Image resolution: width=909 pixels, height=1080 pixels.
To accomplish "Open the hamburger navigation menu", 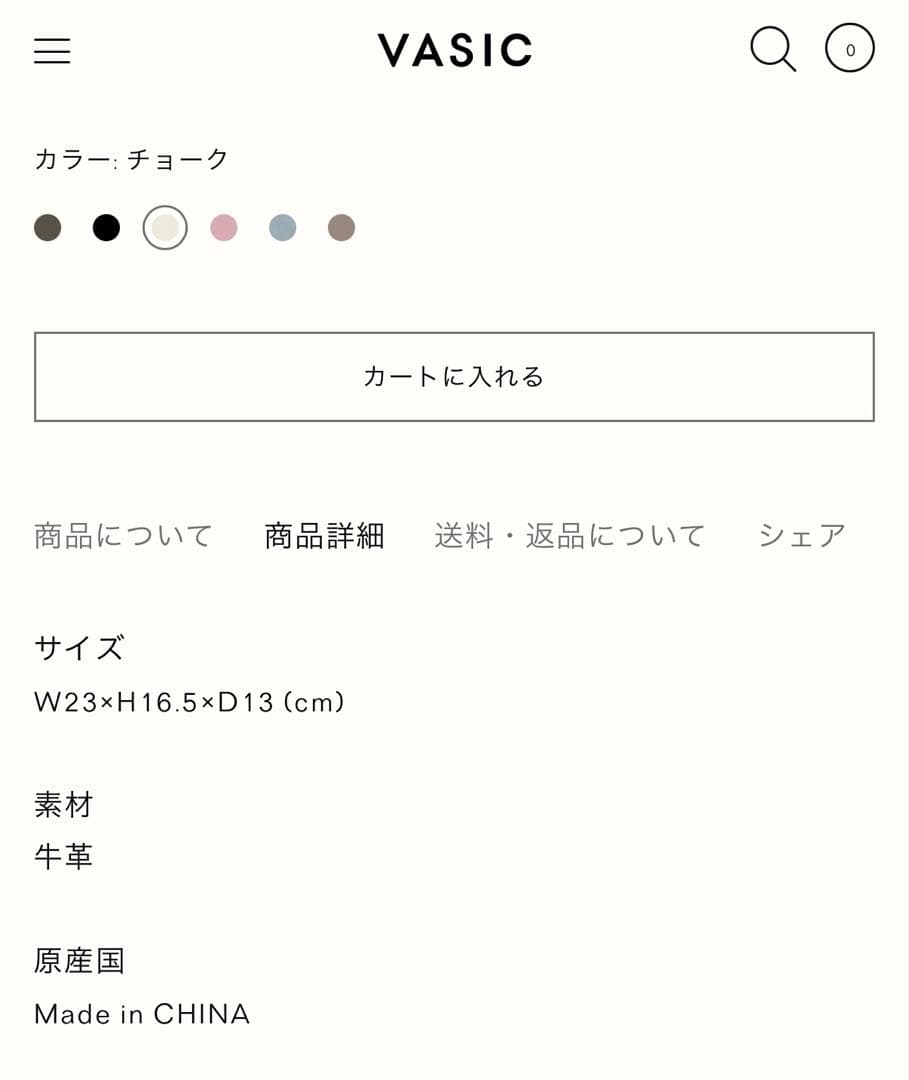I will [51, 51].
